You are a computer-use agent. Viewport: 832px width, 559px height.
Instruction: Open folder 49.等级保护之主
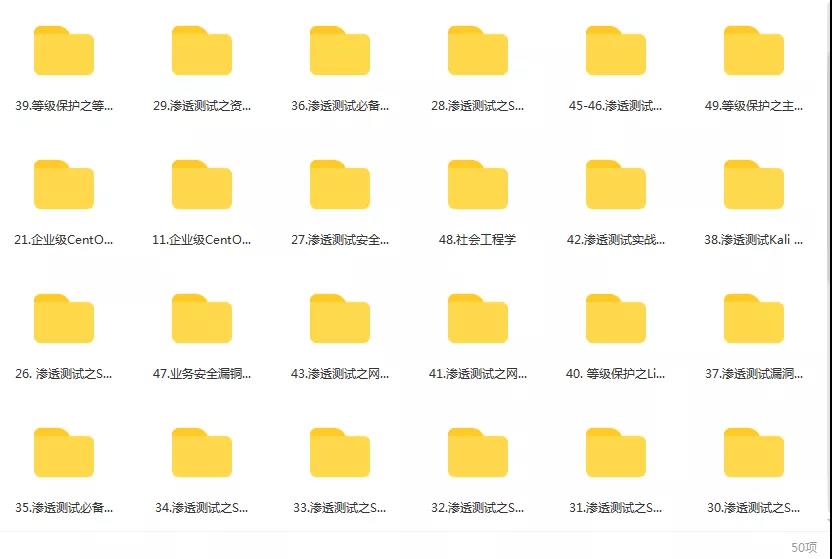(x=754, y=51)
